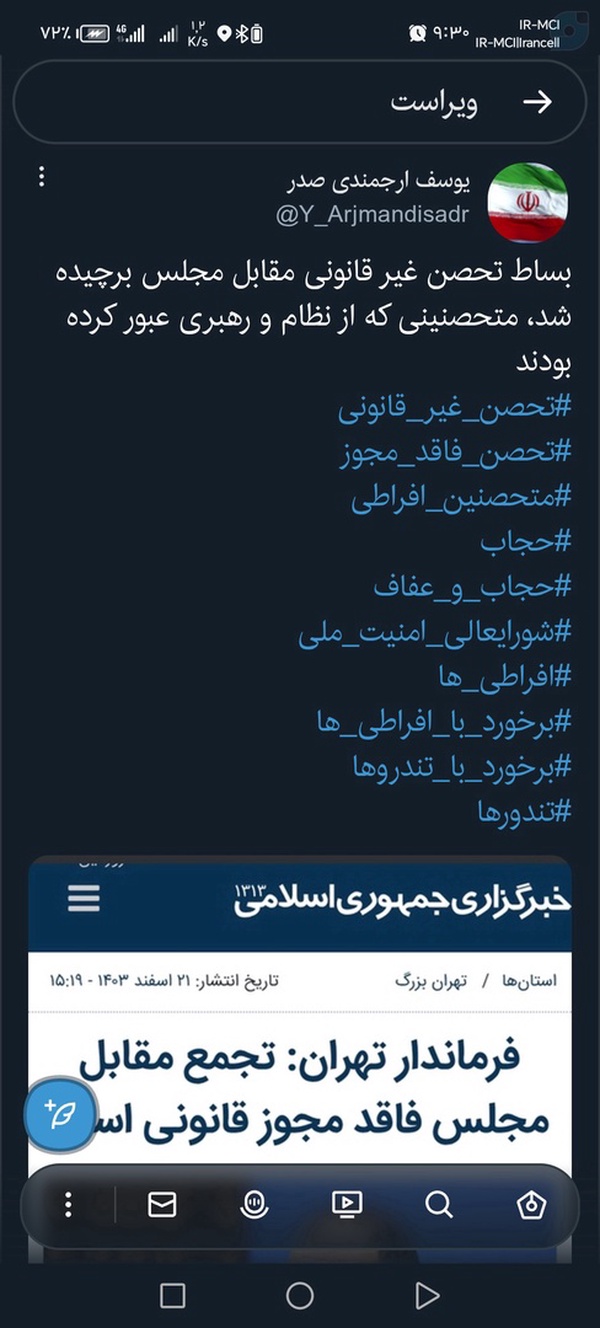The height and width of the screenshot is (1328, 600).
Task: Open messages envelope in bottom bar
Action: pyautogui.click(x=162, y=1205)
